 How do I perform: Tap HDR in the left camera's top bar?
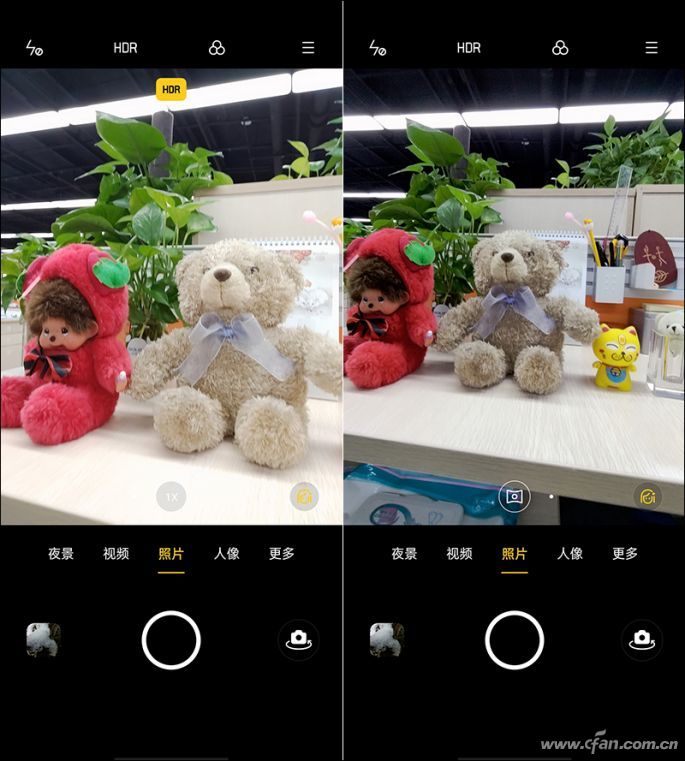click(125, 48)
